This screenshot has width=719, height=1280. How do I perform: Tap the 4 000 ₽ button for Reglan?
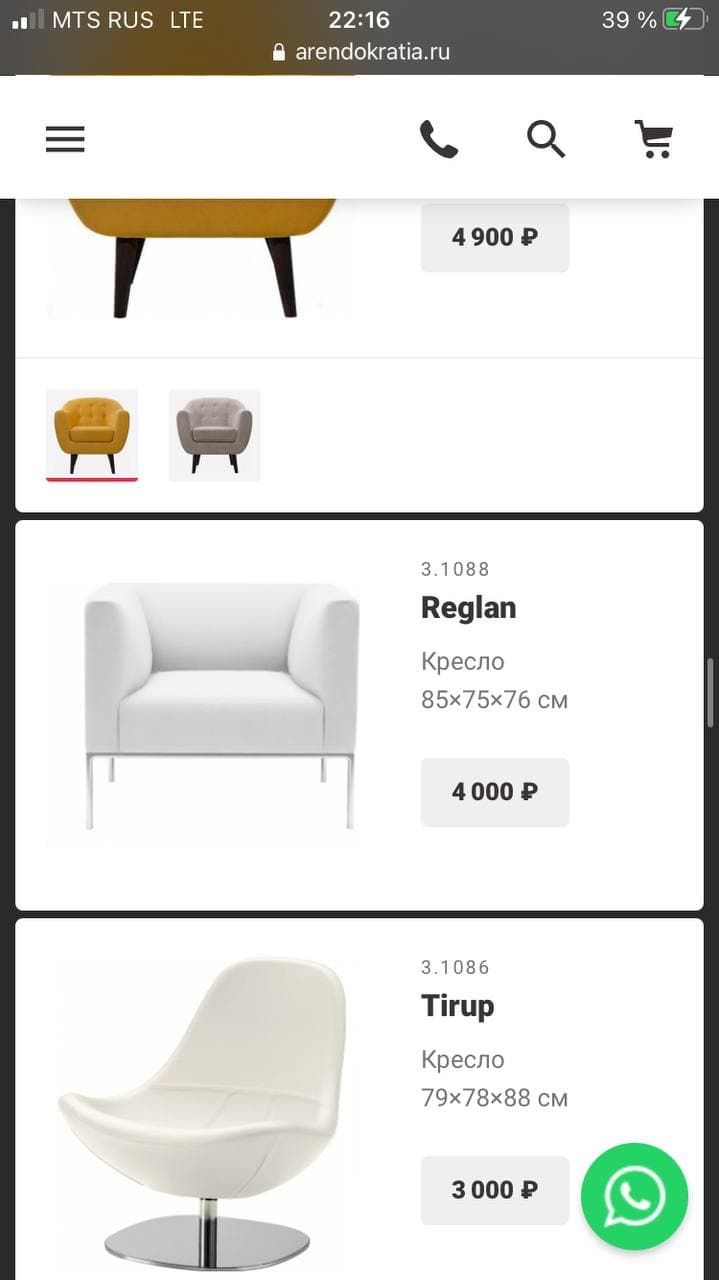(x=495, y=792)
